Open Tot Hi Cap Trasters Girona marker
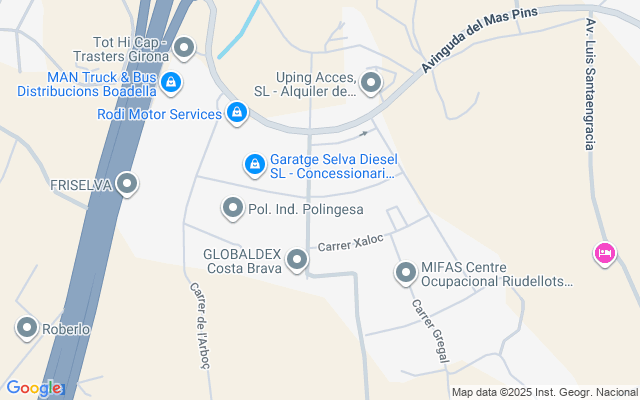This screenshot has height=400, width=640. click(x=184, y=47)
